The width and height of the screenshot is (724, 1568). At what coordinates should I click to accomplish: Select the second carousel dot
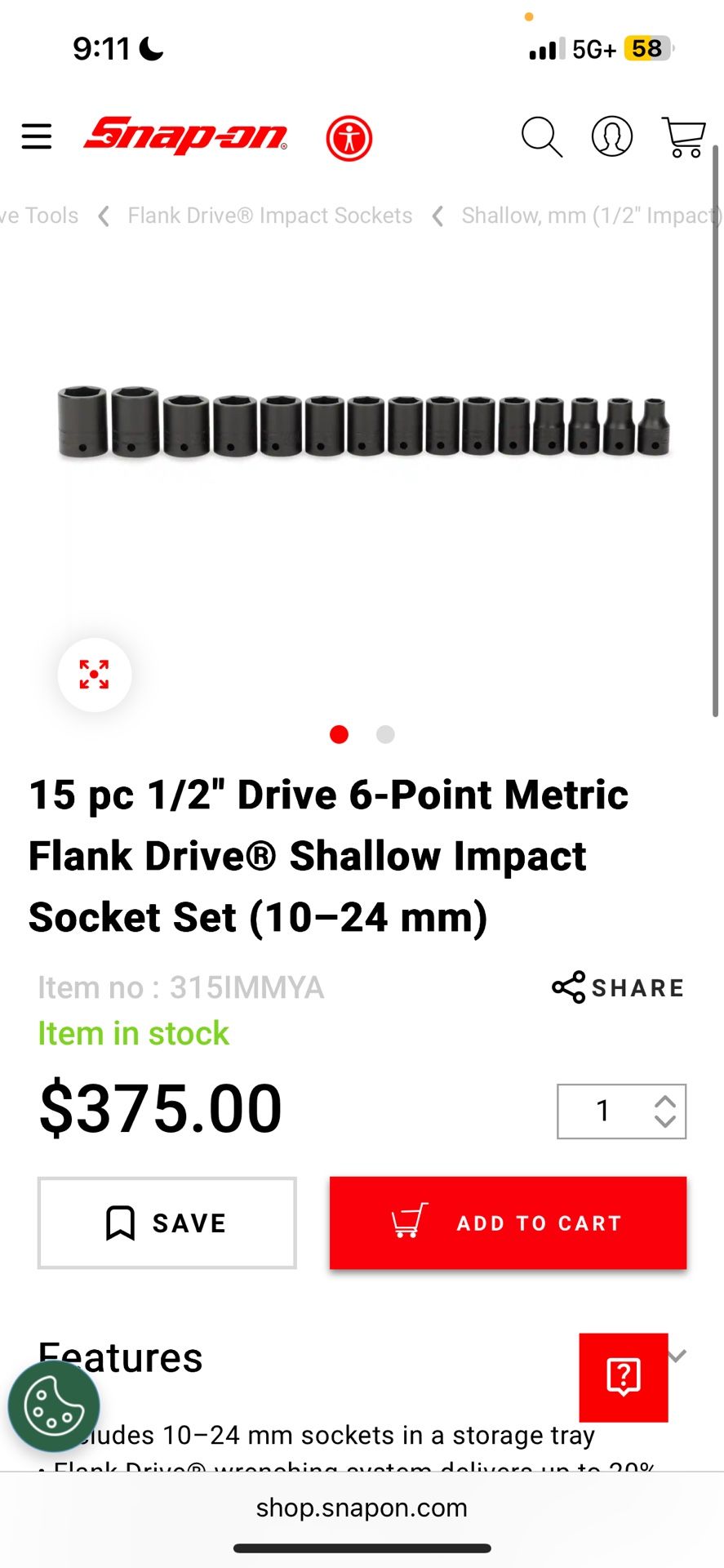(384, 734)
